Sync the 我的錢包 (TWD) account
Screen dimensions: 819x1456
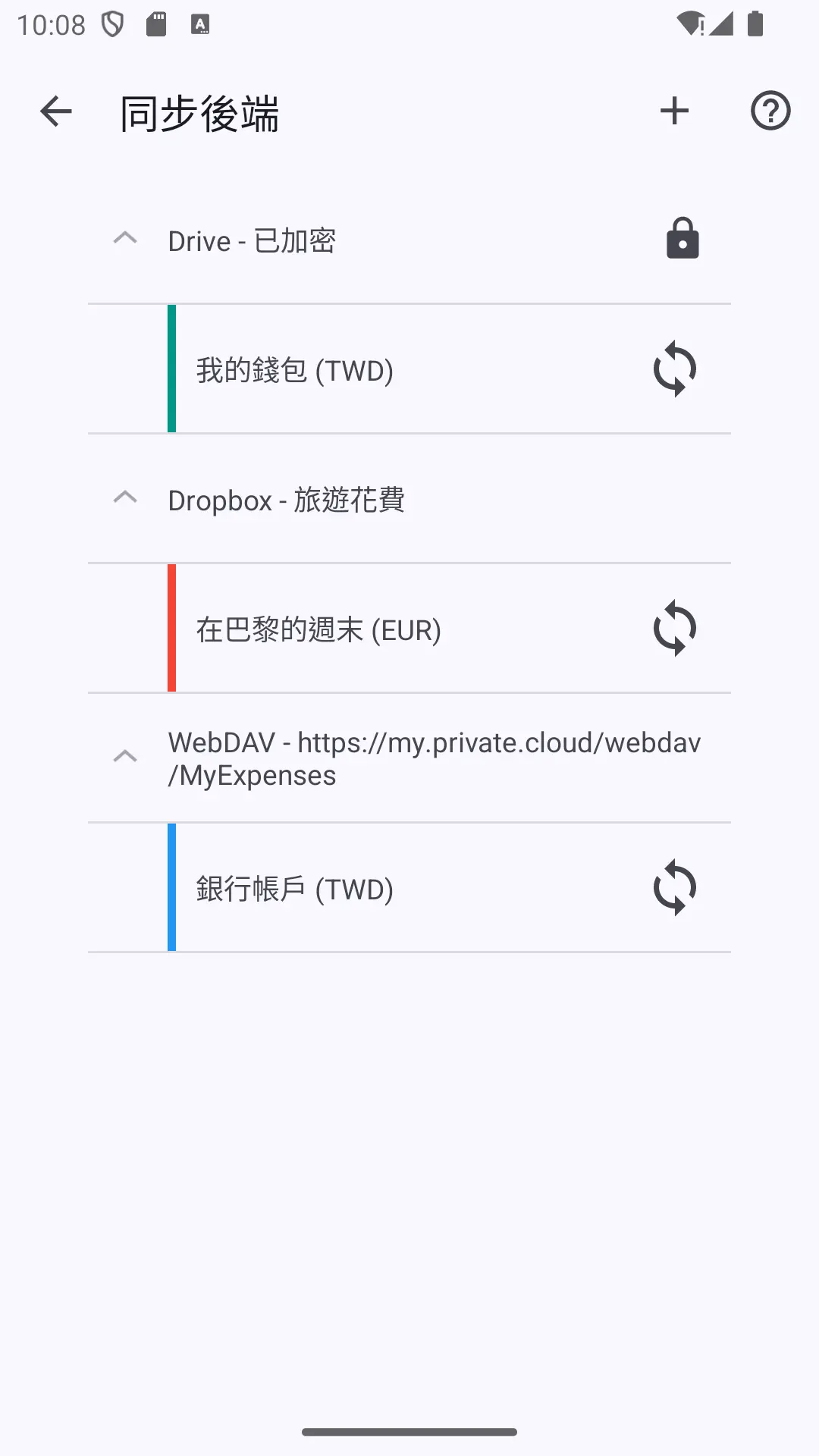pyautogui.click(x=675, y=369)
